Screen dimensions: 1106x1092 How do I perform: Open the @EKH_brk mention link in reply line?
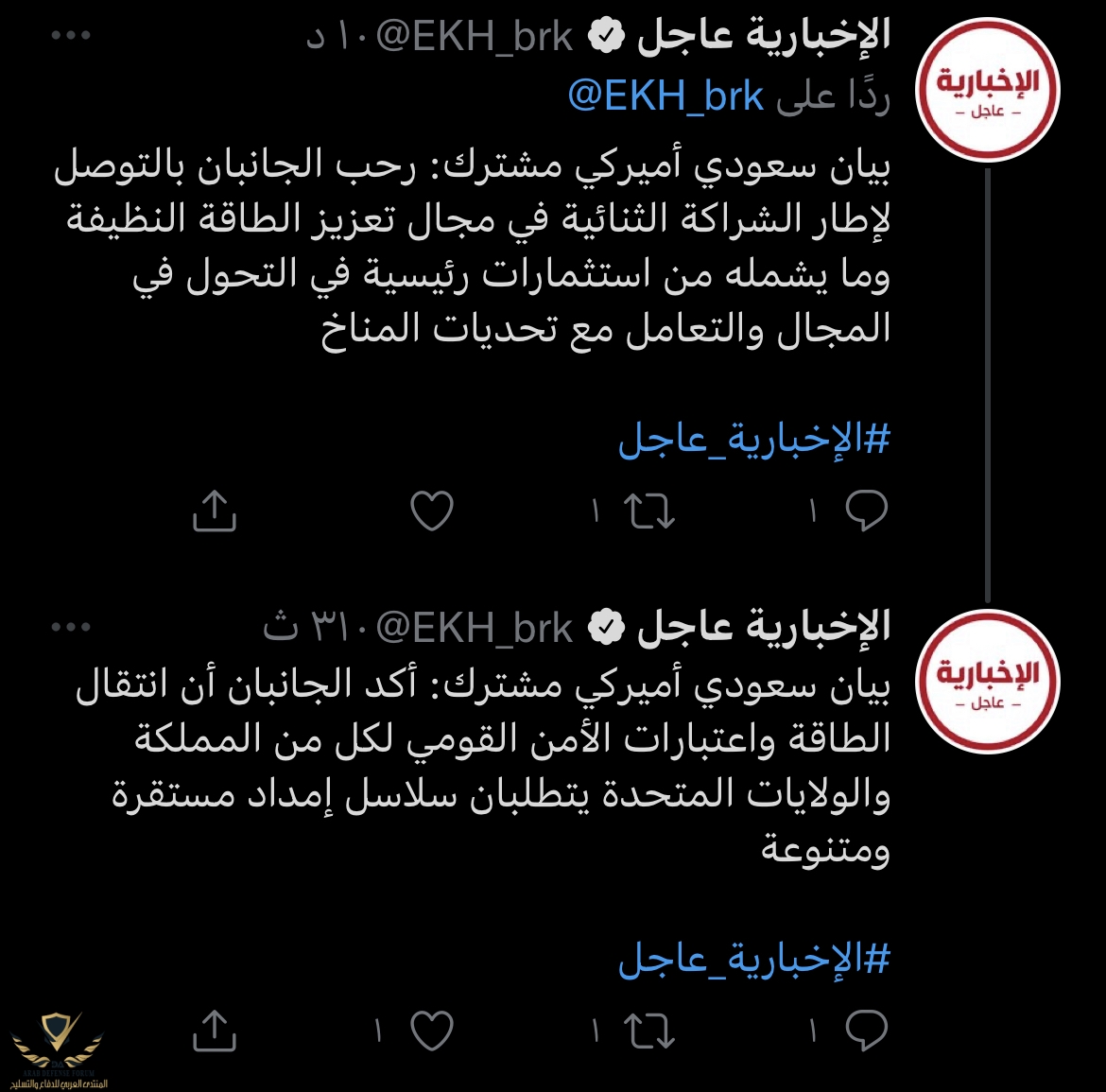pyautogui.click(x=665, y=97)
